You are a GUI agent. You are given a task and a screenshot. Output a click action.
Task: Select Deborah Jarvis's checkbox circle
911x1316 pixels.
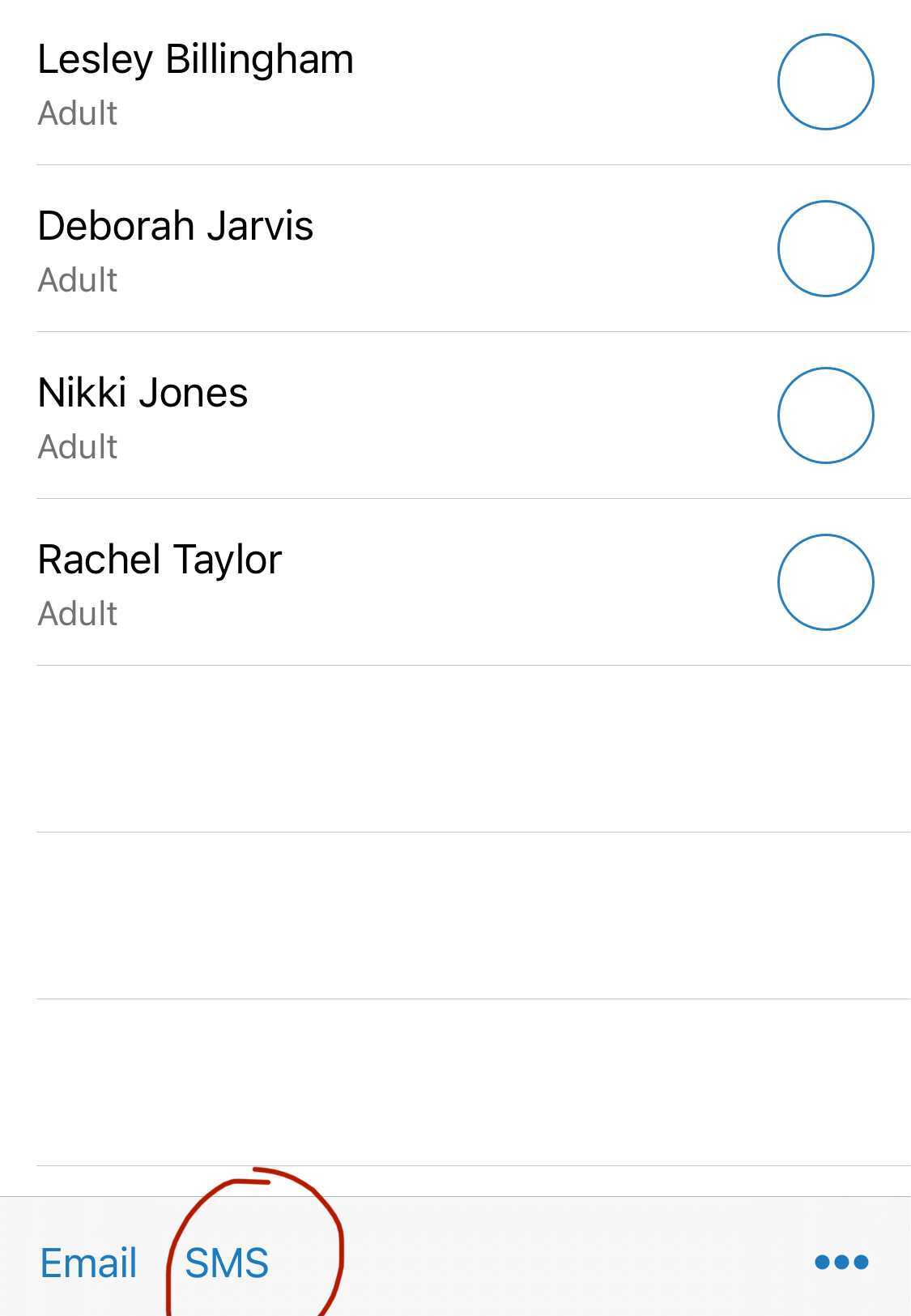[825, 249]
